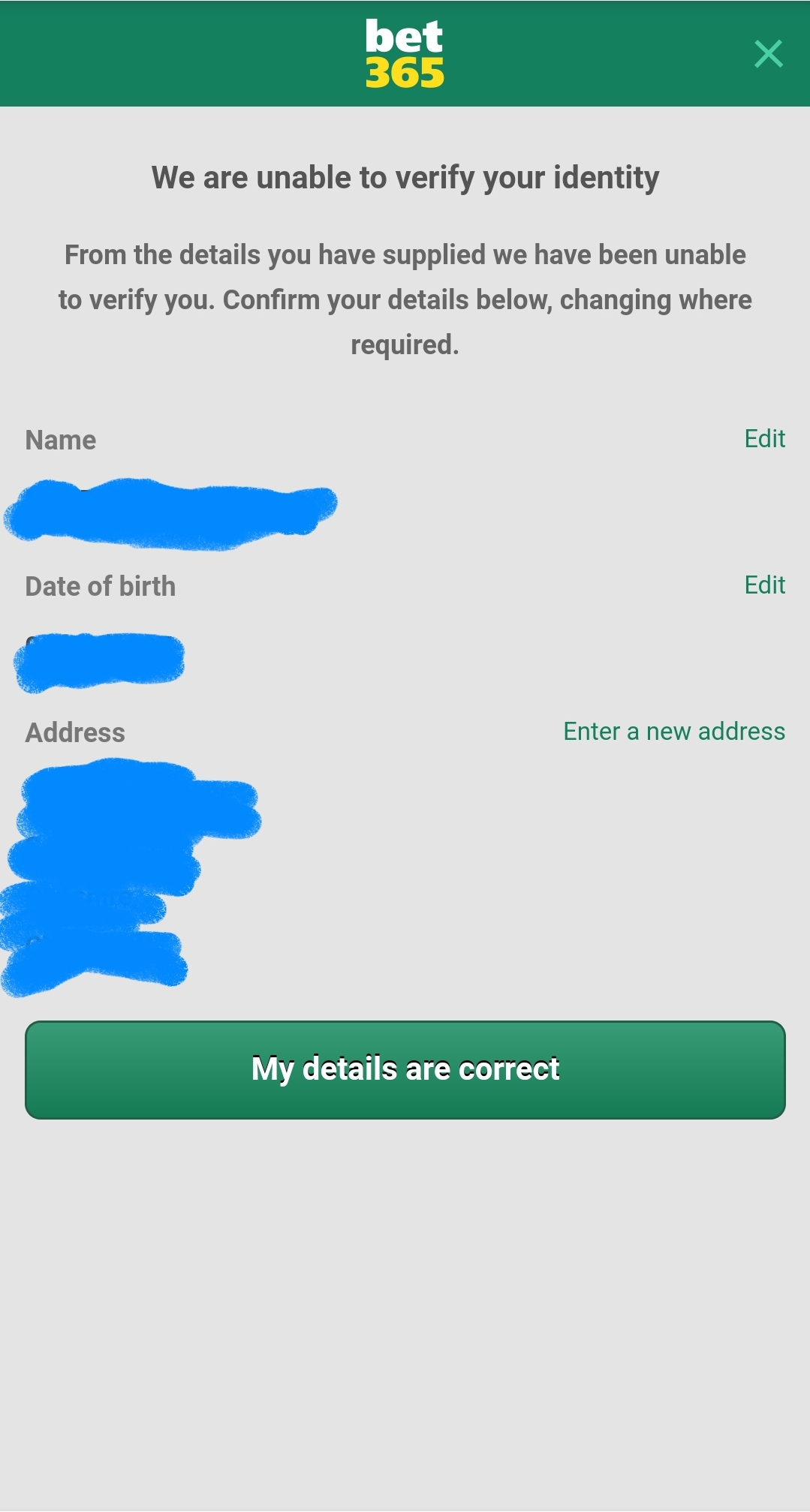Screen dimensions: 810x1512
Task: Confirm with My details are correct
Action: click(x=405, y=1069)
